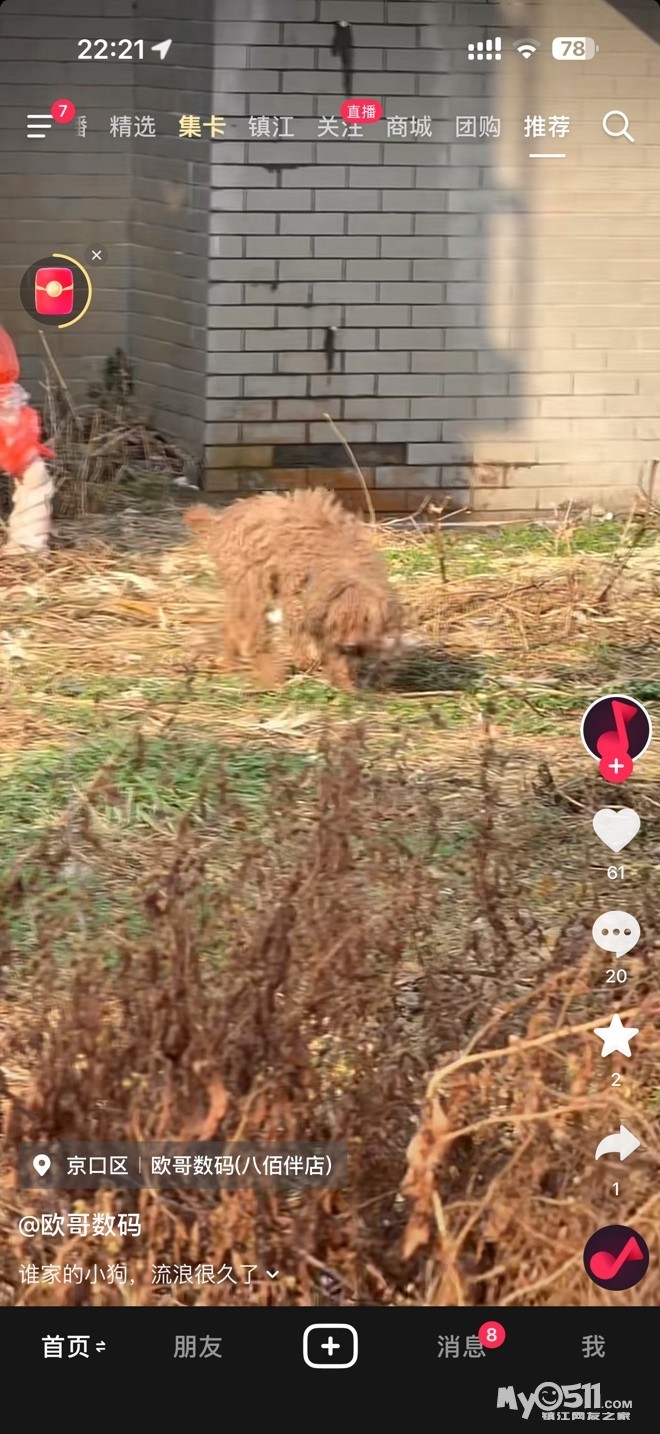
Task: Share this video via arrow icon
Action: coord(616,1144)
